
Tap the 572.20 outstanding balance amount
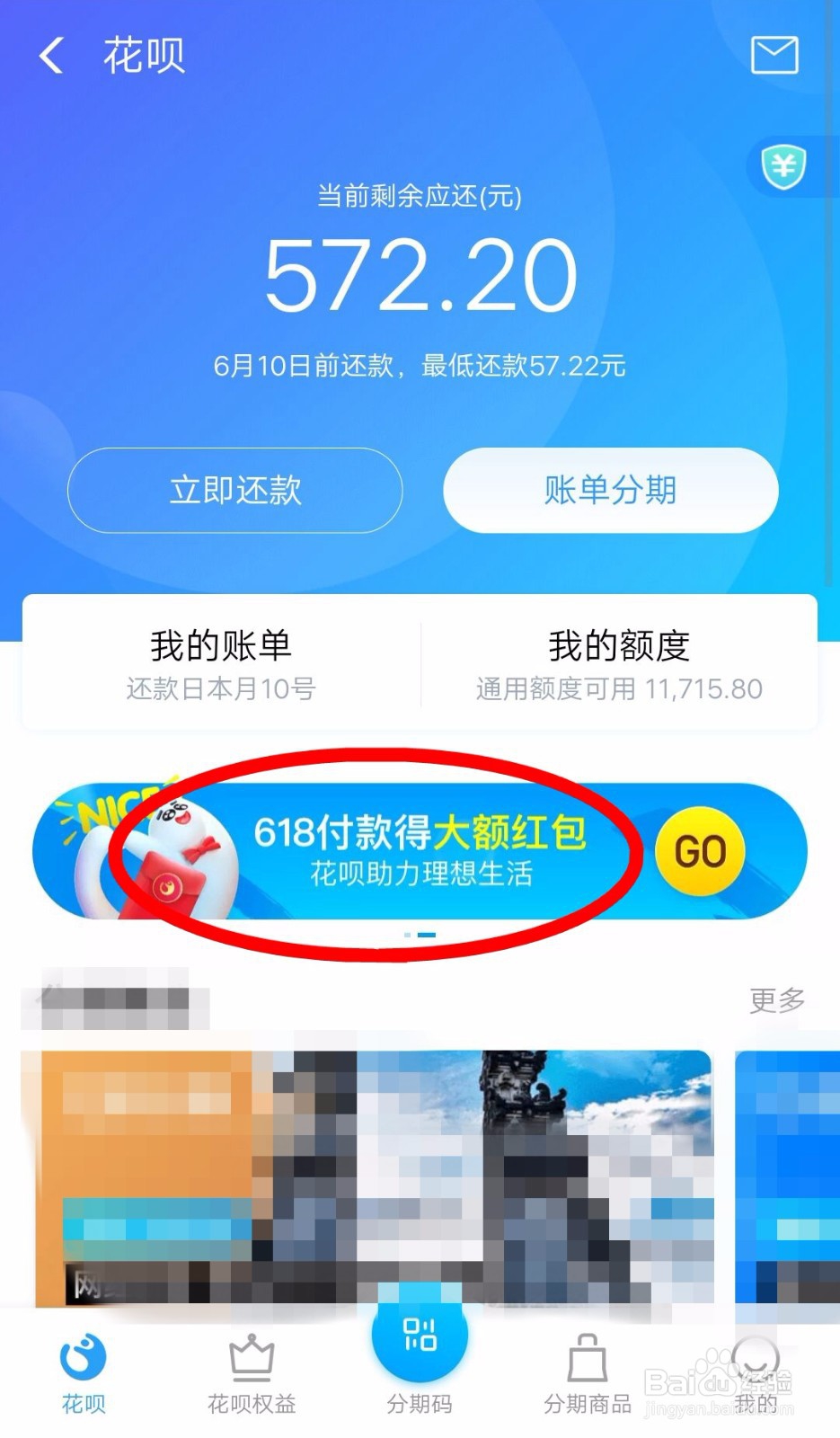420,274
